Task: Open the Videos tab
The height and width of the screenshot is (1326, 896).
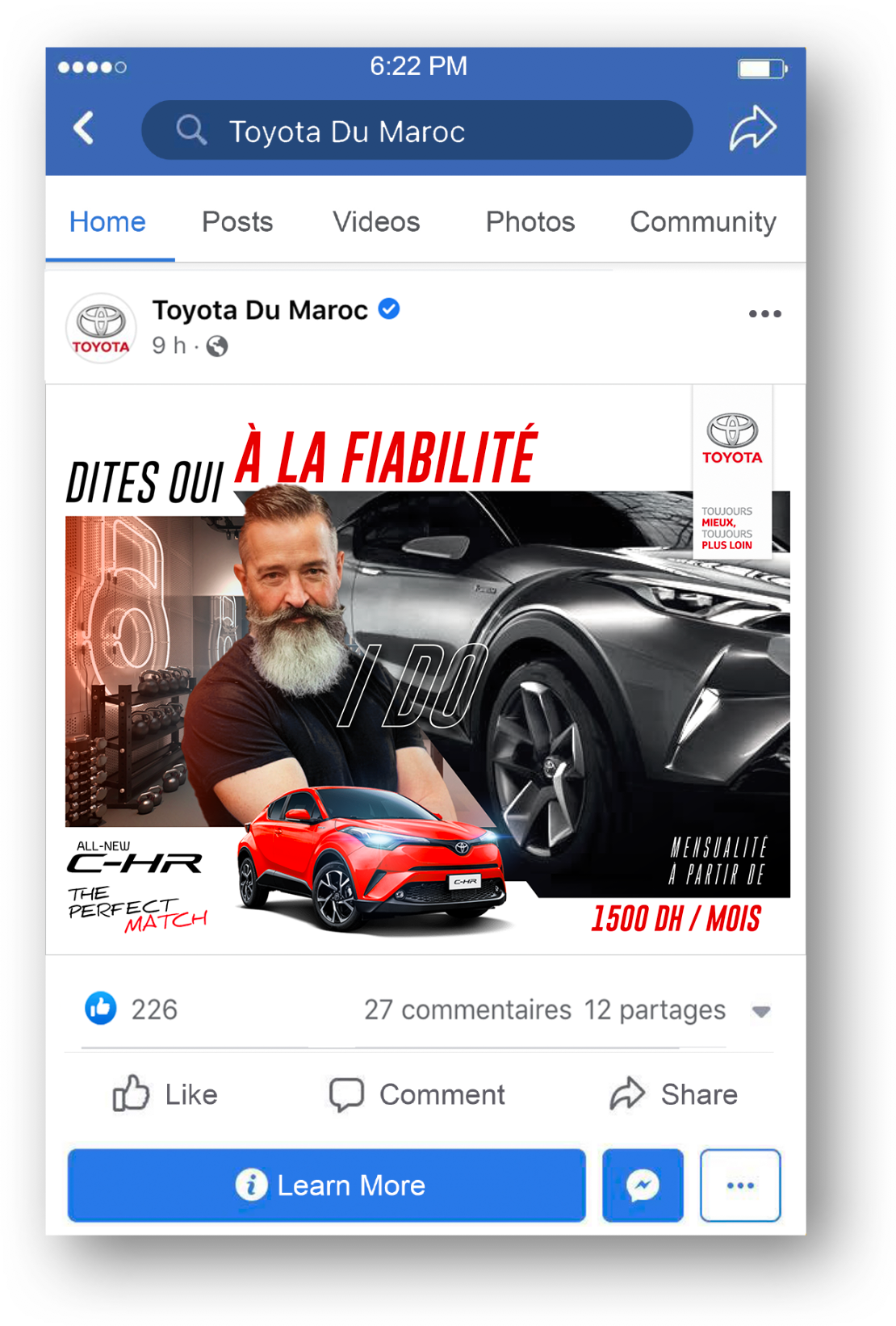Action: coord(376,222)
